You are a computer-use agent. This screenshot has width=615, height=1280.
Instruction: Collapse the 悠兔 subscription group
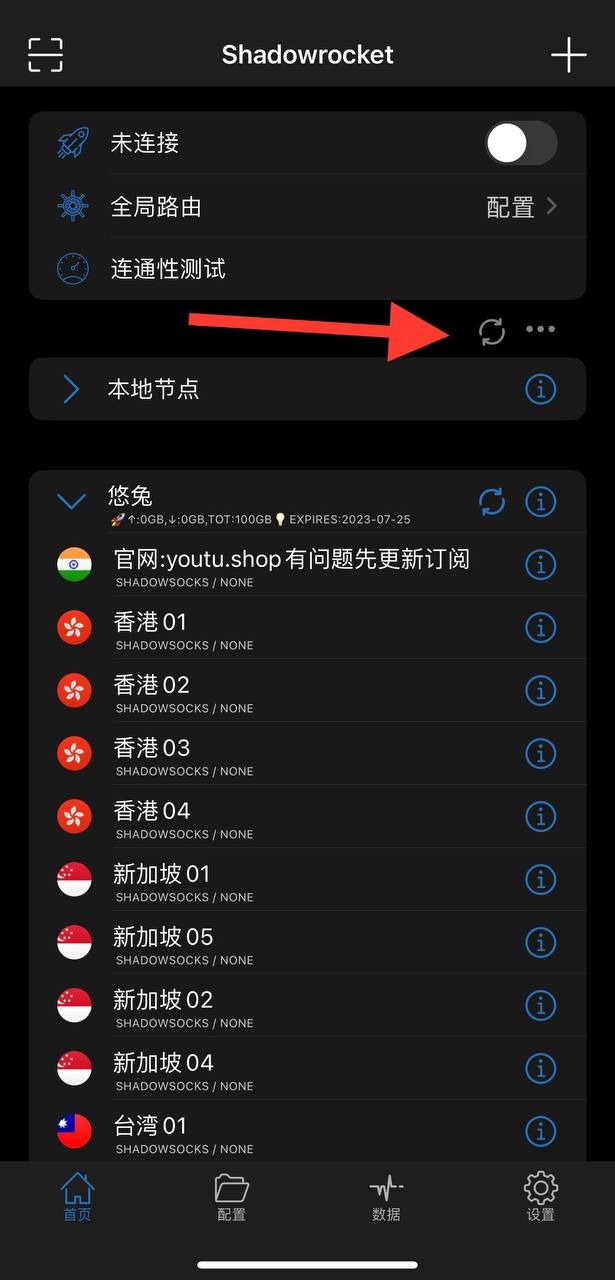point(71,501)
